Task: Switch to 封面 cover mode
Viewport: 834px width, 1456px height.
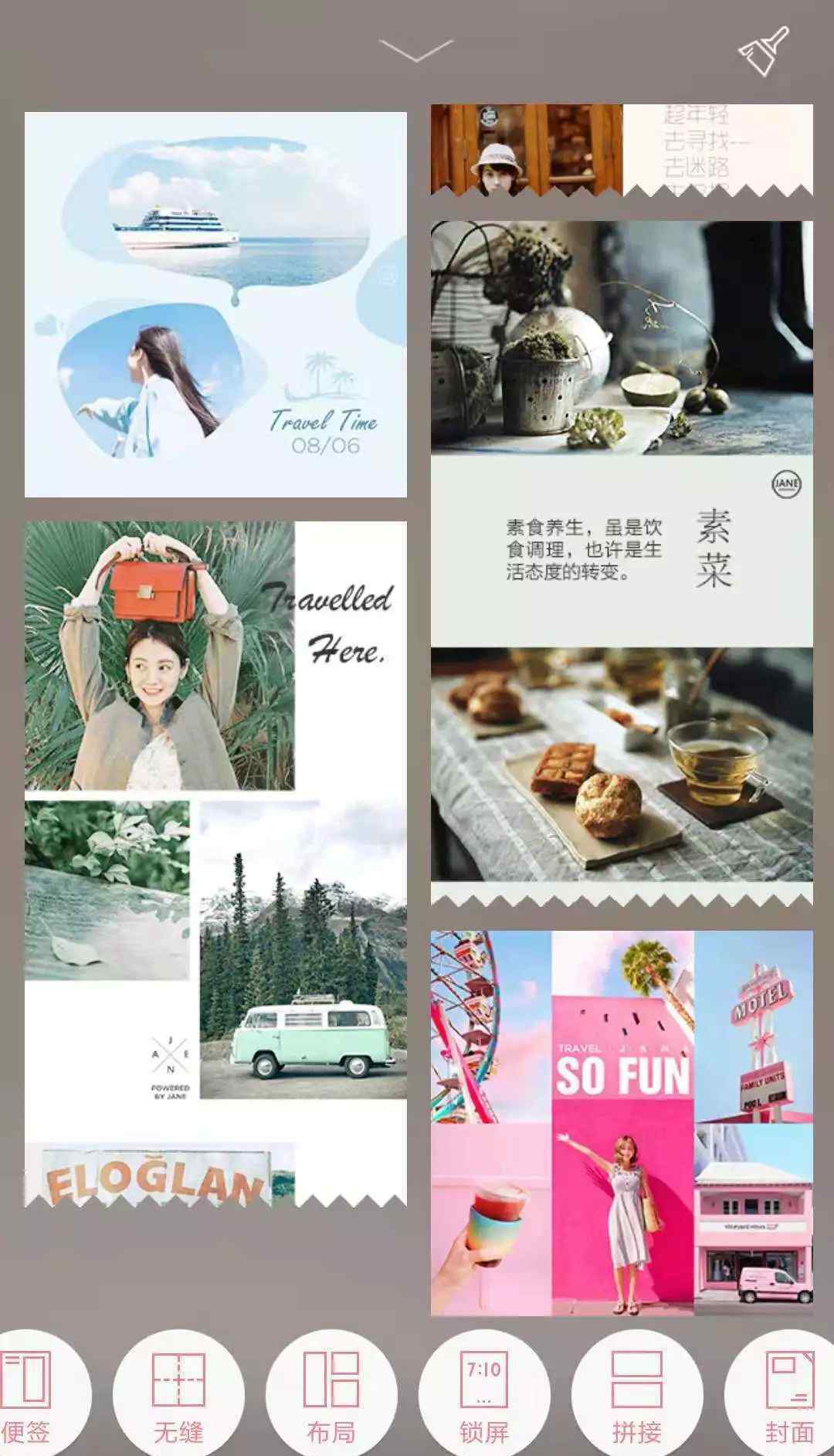Action: point(789,1395)
